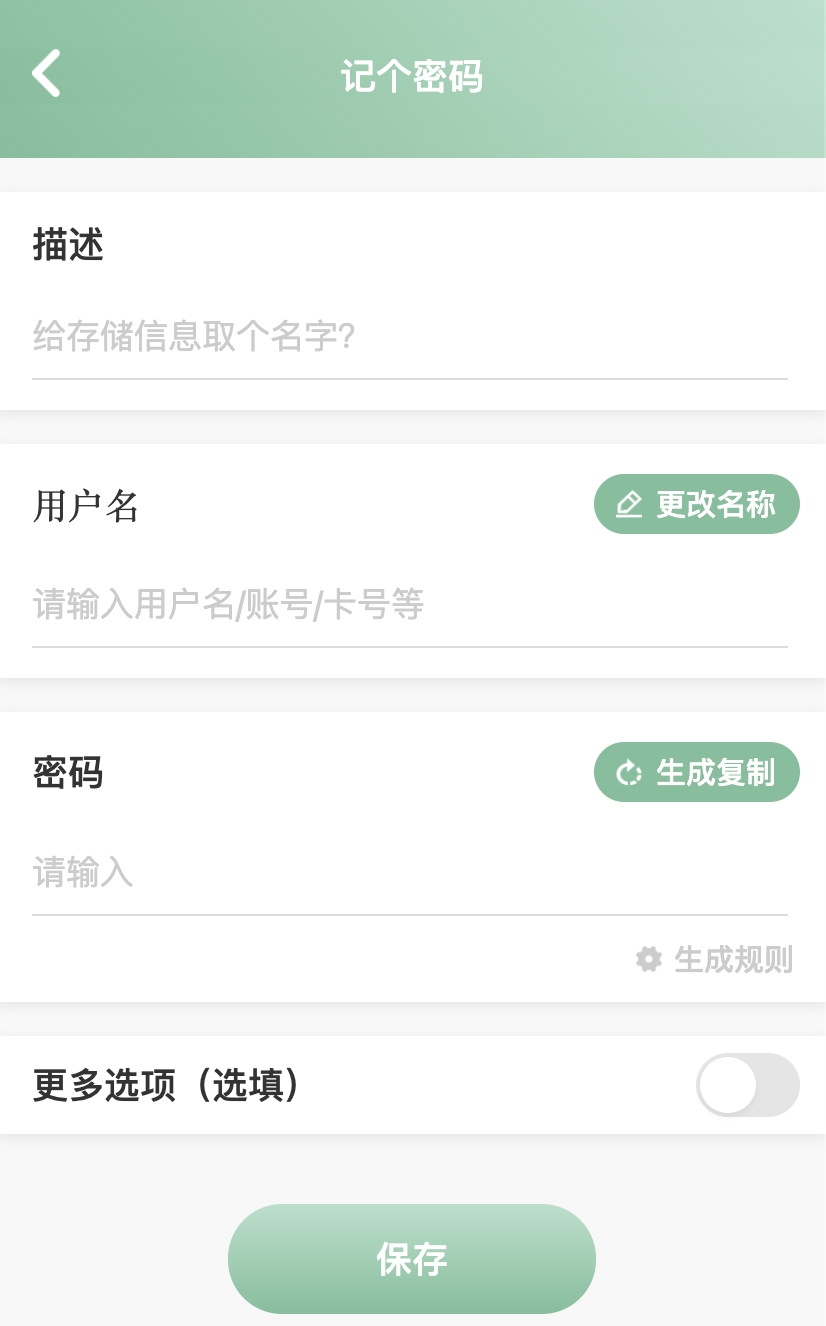Select the 密码 input field
This screenshot has width=826, height=1326.
pyautogui.click(x=409, y=873)
